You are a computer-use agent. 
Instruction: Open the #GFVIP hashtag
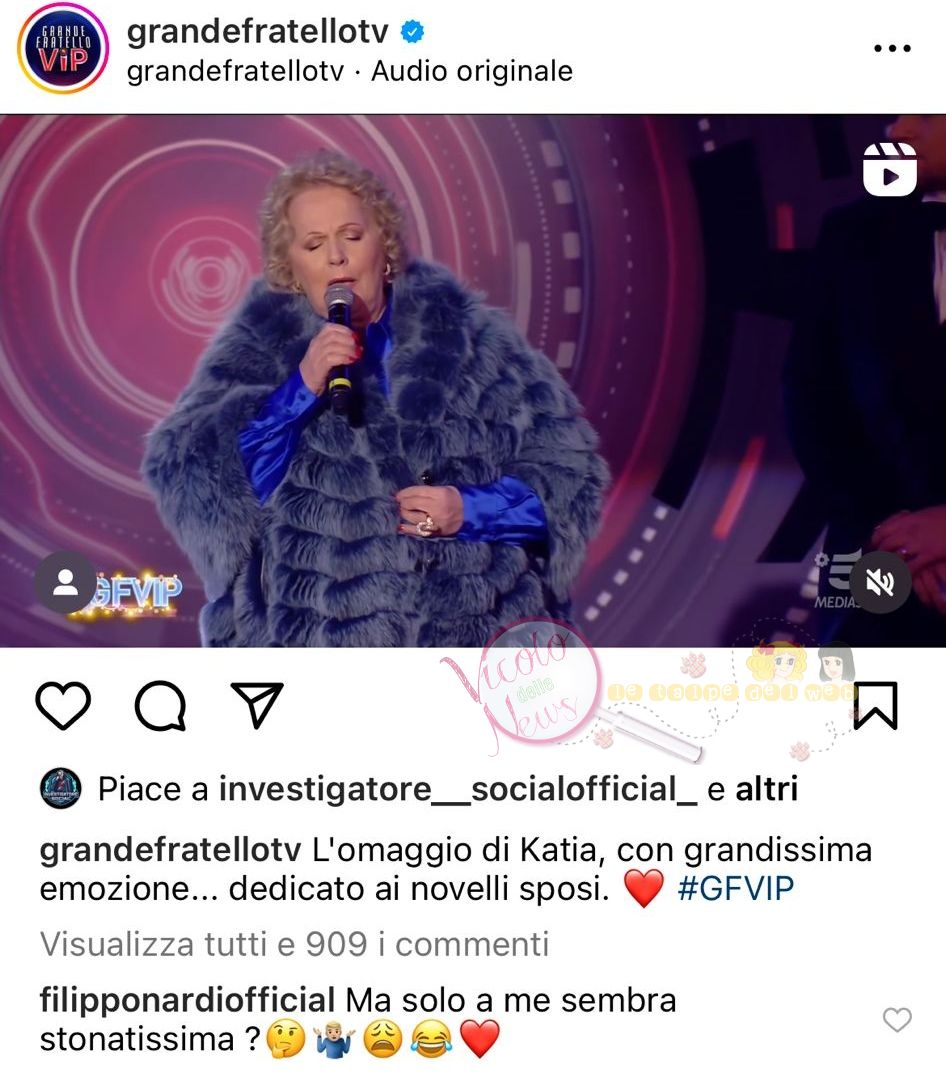pyautogui.click(x=735, y=889)
